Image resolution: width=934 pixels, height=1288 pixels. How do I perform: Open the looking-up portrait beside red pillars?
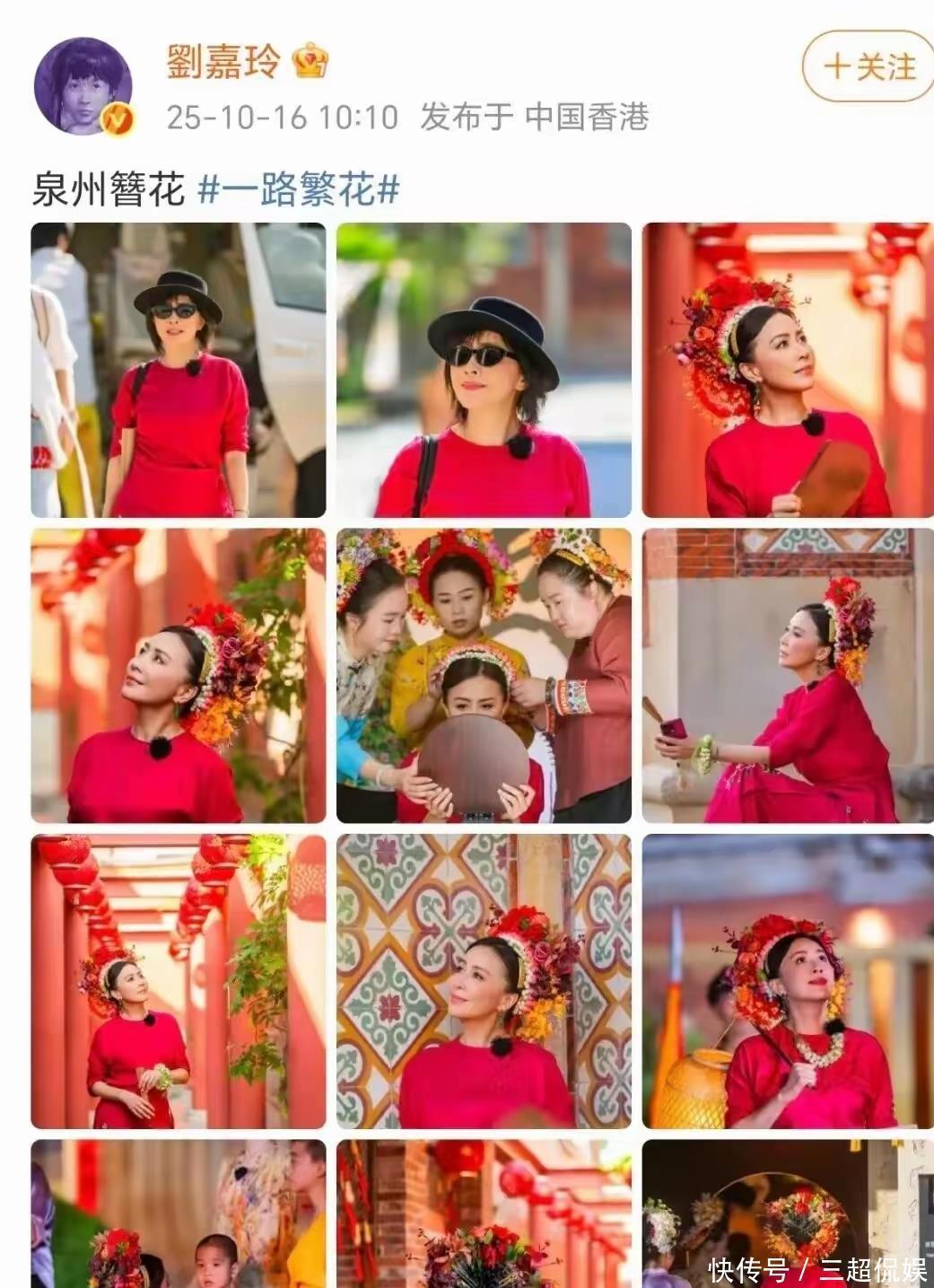coord(179,676)
